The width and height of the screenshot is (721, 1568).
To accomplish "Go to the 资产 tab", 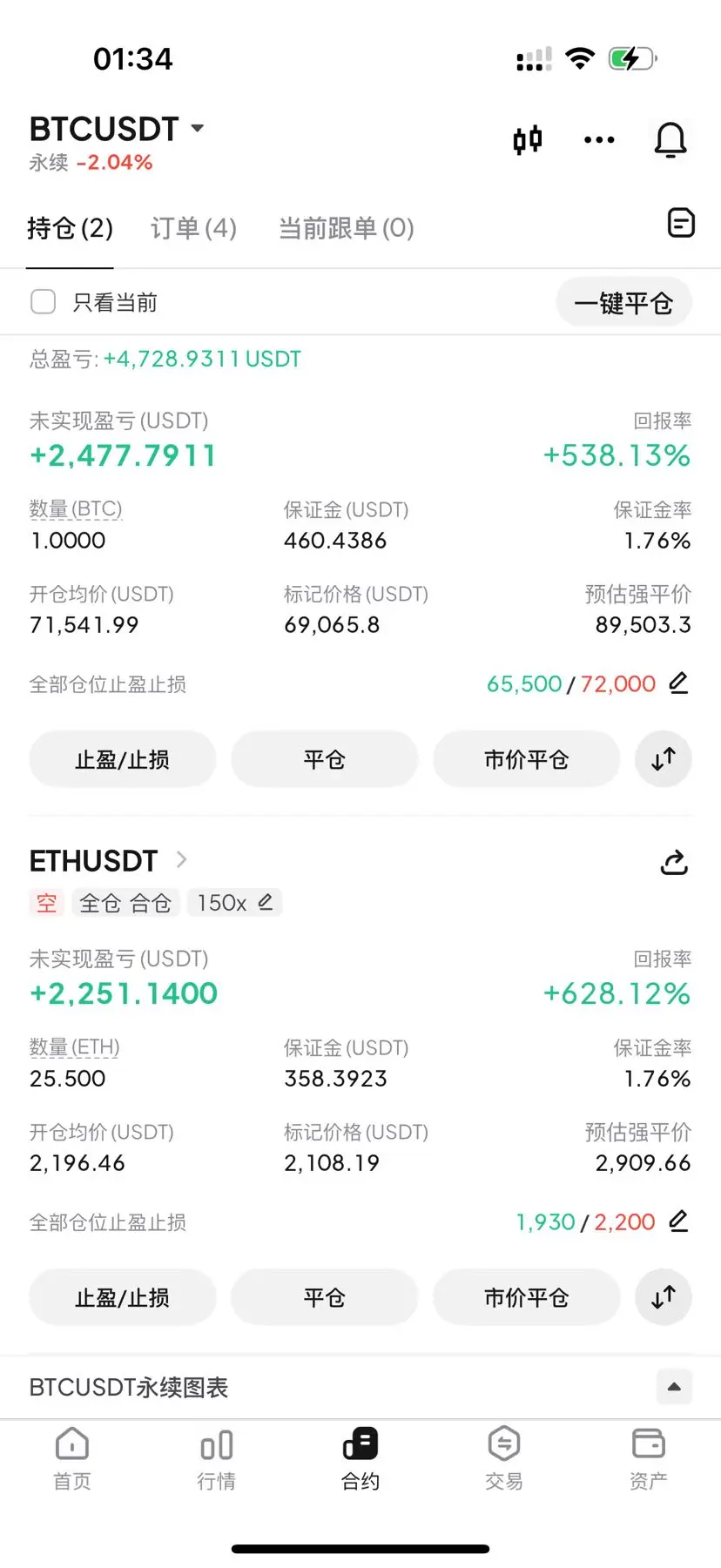I will [x=648, y=1458].
